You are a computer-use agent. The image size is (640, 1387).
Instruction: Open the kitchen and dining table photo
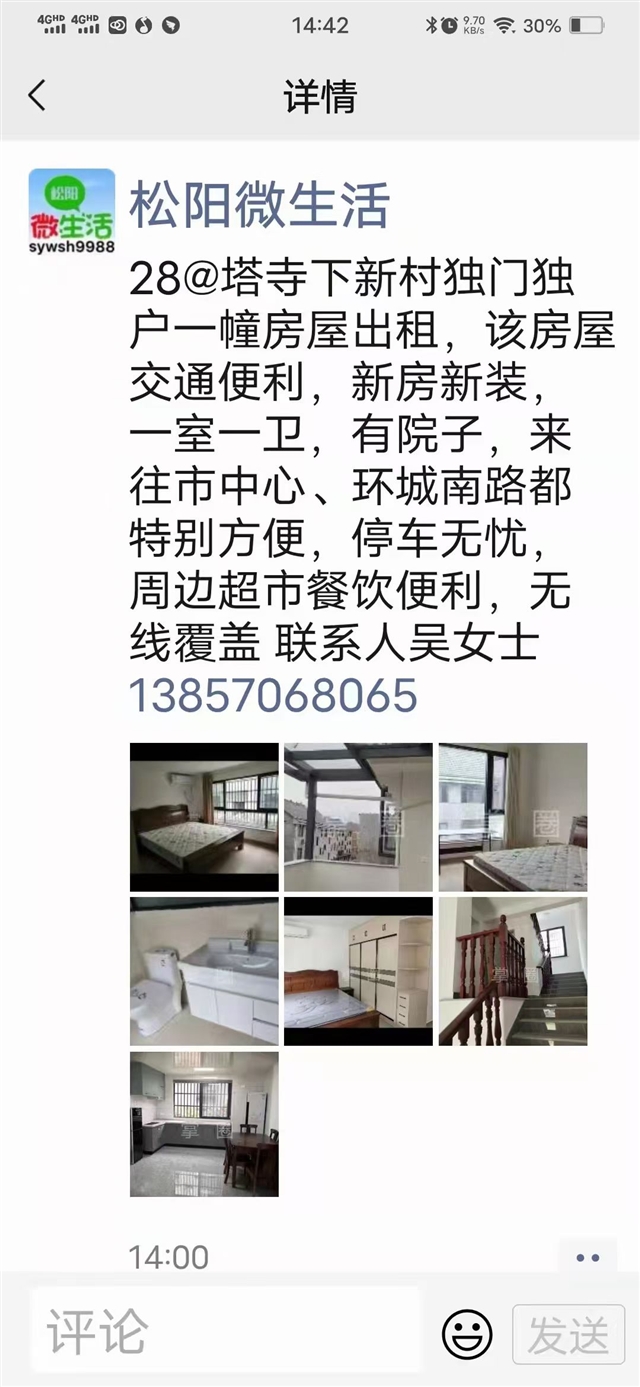(x=204, y=1124)
